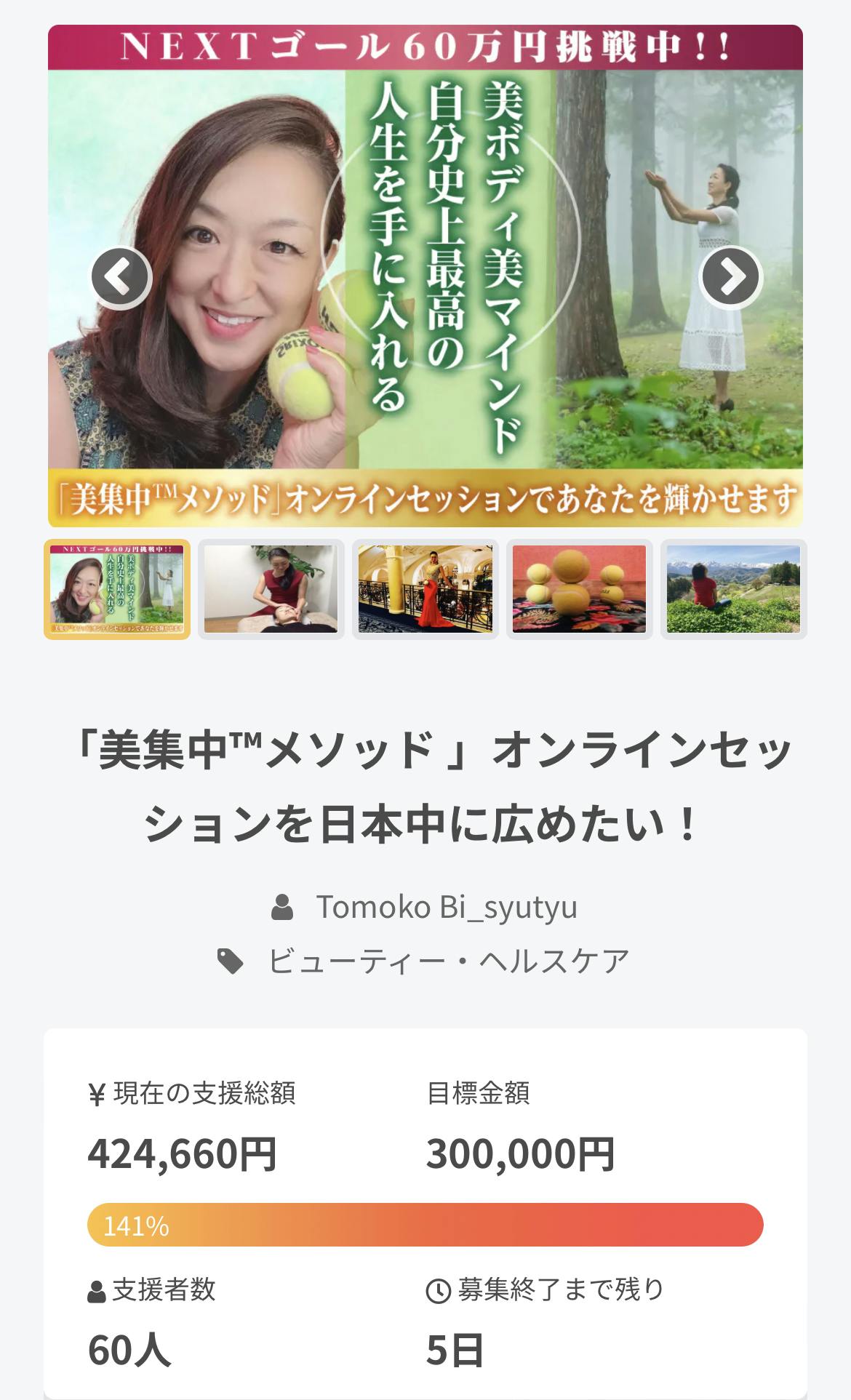Image resolution: width=851 pixels, height=1400 pixels.
Task: View the massage treatment thumbnail
Action: coord(271,589)
